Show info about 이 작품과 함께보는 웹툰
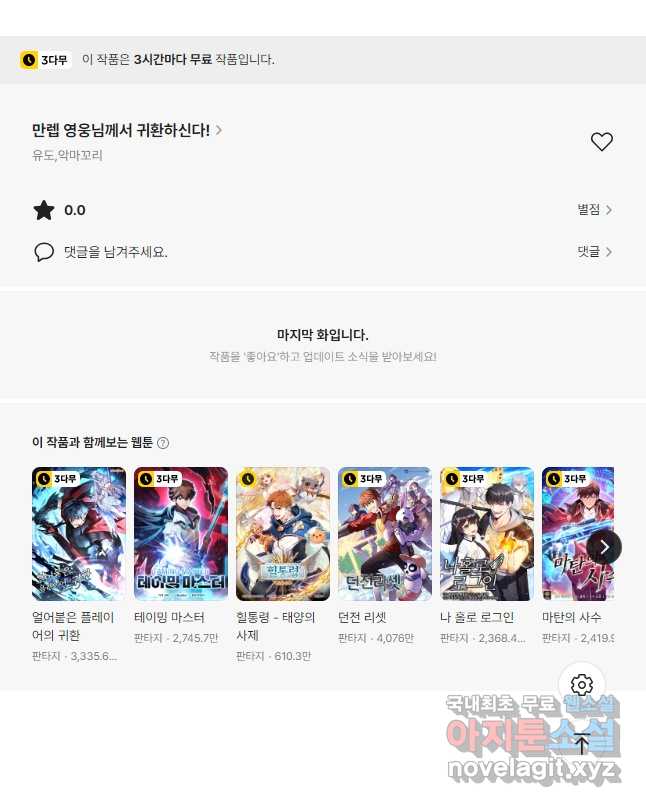The width and height of the screenshot is (646, 807). pos(163,443)
